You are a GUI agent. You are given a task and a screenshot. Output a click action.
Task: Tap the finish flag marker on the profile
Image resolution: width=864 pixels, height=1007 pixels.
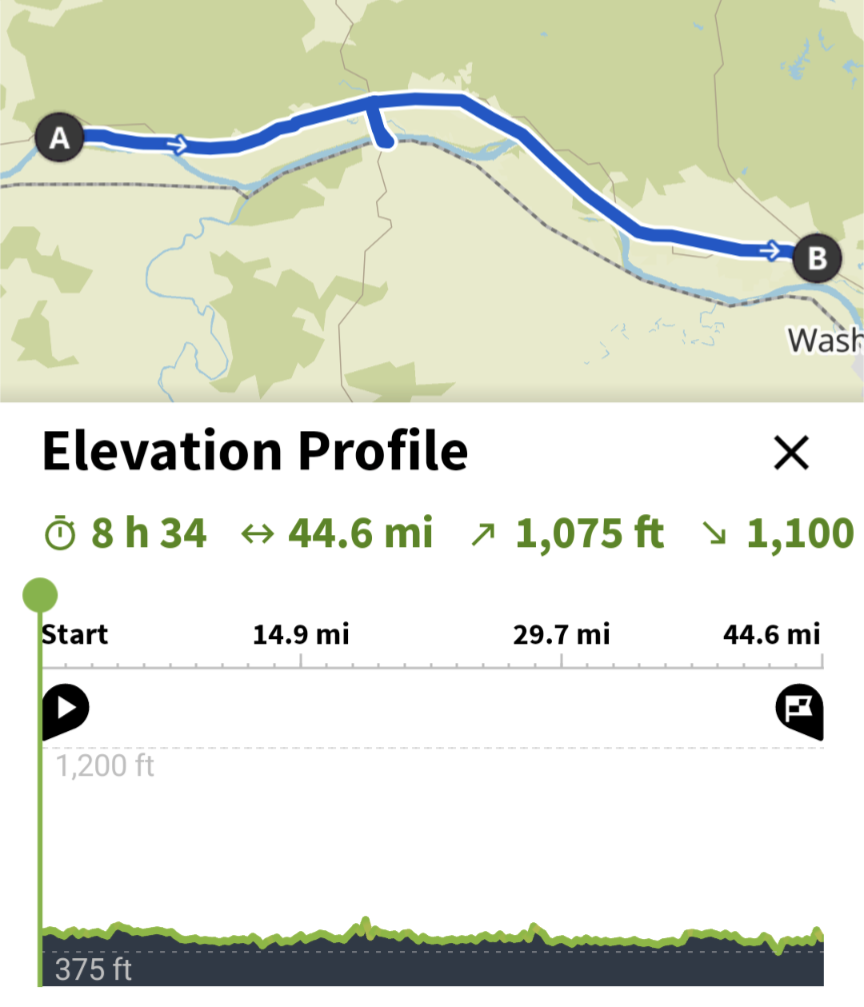[x=799, y=710]
